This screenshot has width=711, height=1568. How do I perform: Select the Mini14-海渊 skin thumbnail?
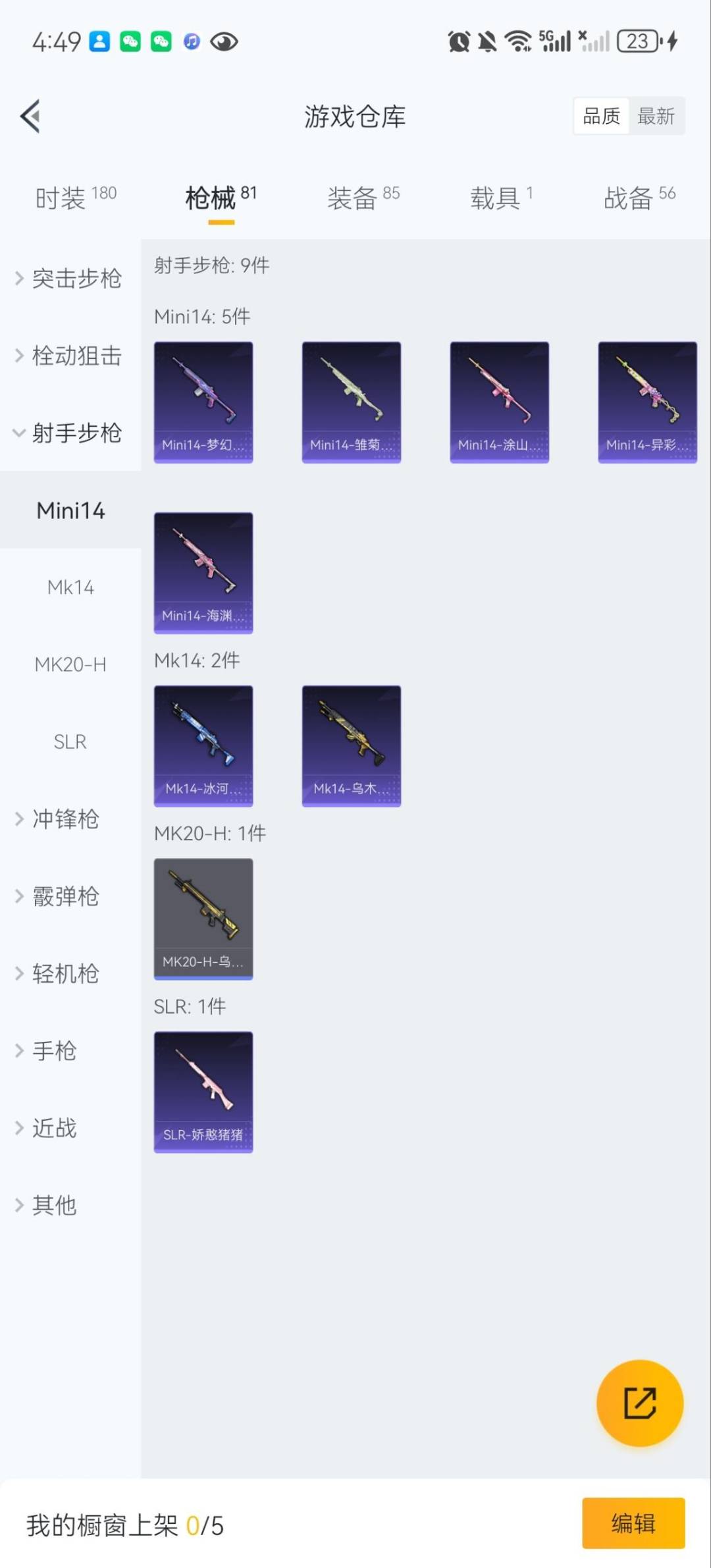tap(203, 573)
